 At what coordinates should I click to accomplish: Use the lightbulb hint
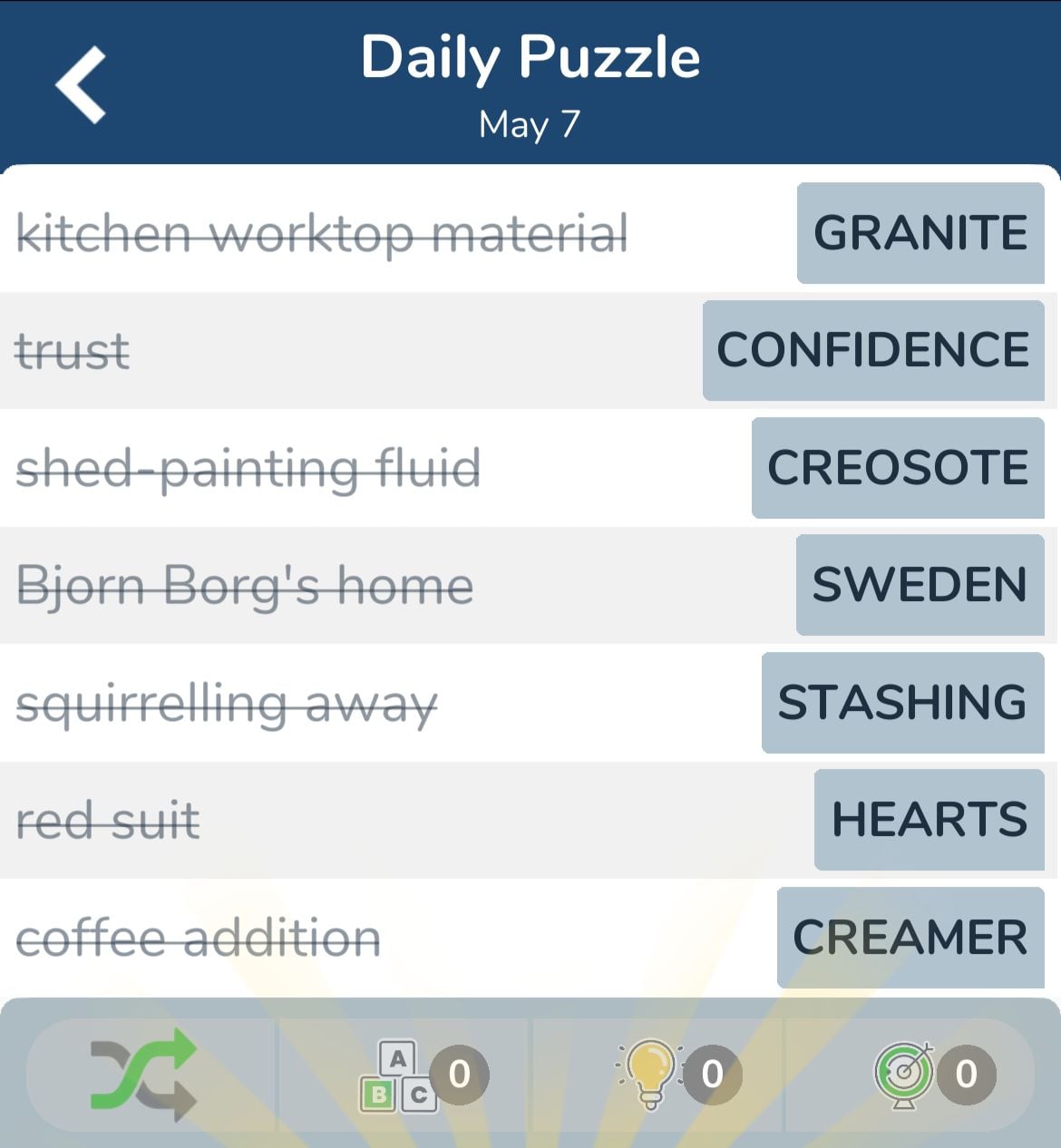[x=650, y=1074]
